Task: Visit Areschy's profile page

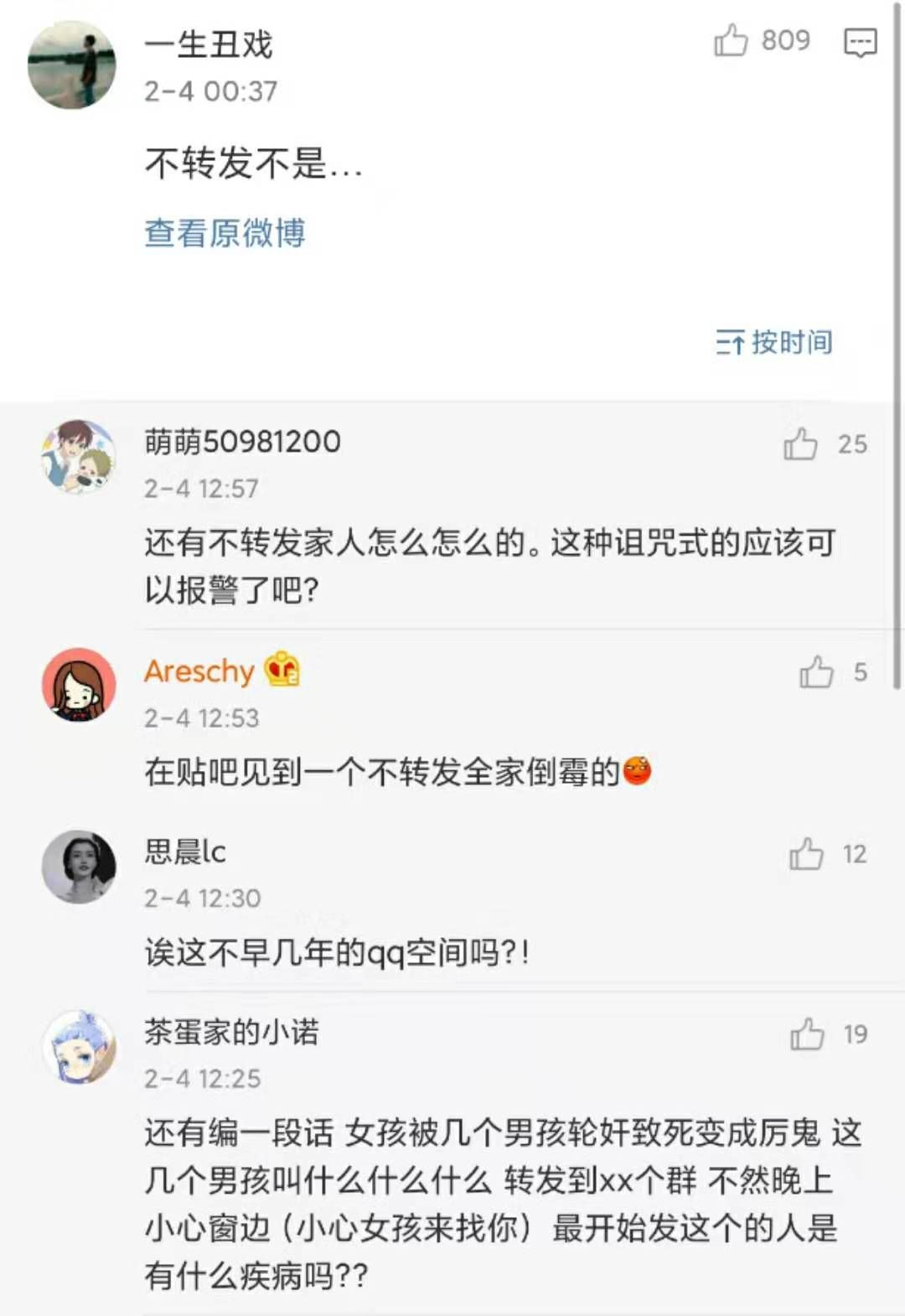Action: (x=199, y=671)
